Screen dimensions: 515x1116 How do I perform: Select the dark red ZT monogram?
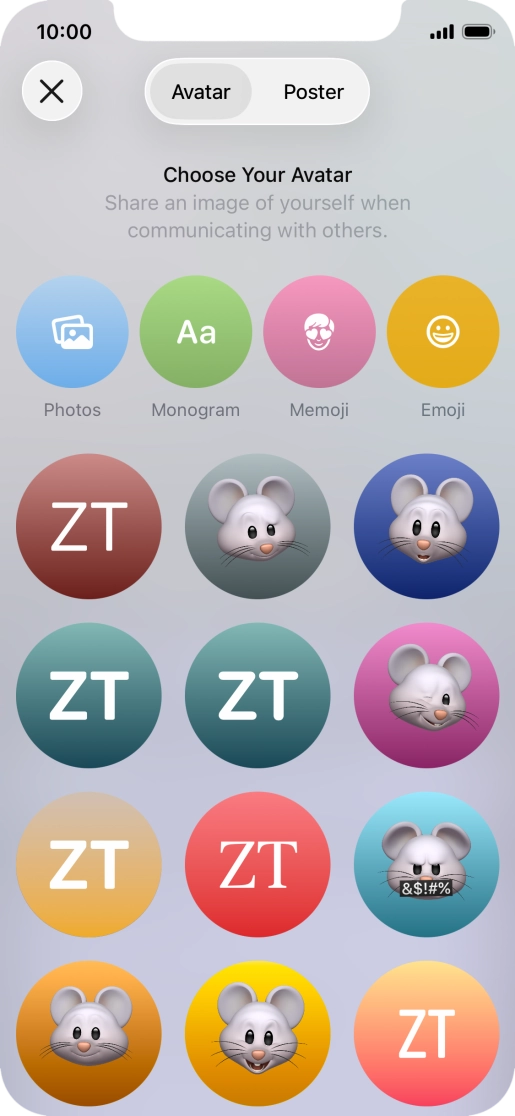tap(89, 527)
